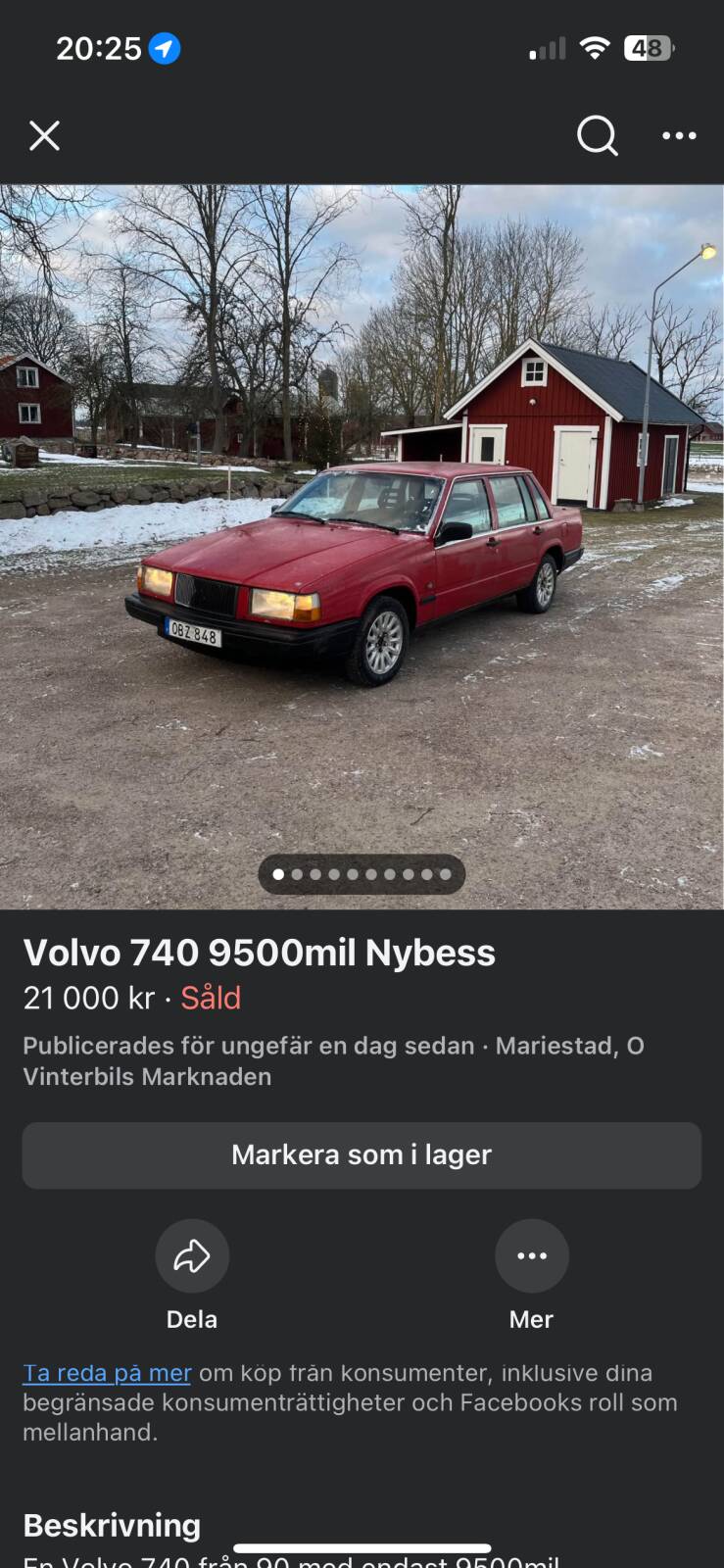Follow the Ta reda på mer link
The image size is (724, 1568).
[x=107, y=1373]
